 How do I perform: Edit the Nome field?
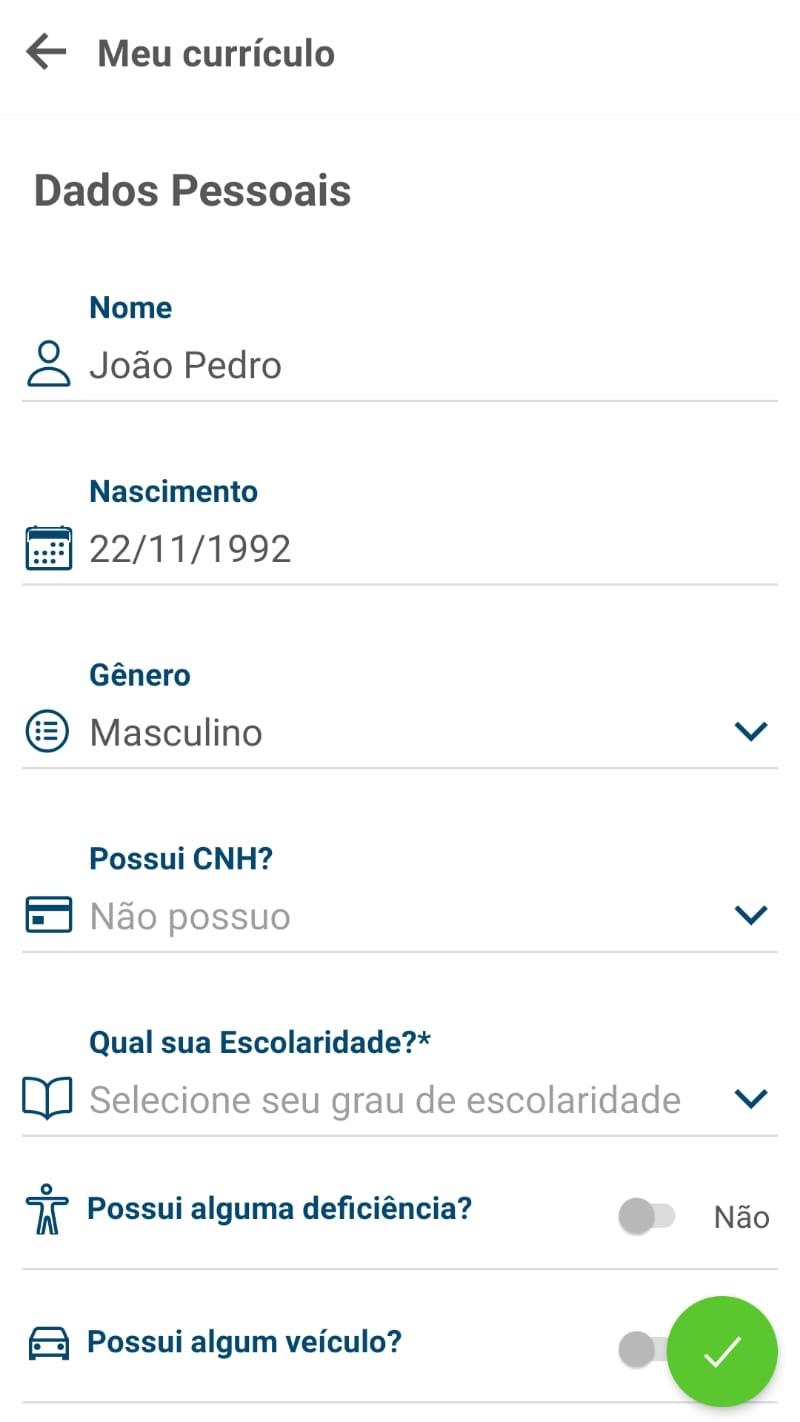[400, 365]
